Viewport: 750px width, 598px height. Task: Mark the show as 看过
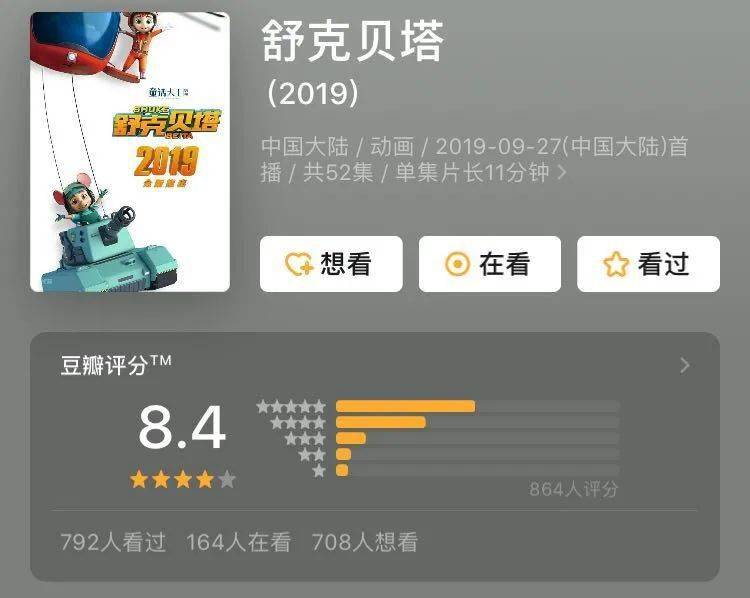[648, 264]
